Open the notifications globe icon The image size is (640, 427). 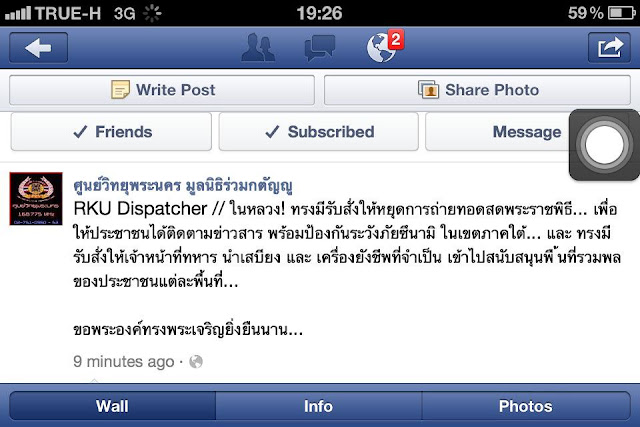coord(381,48)
